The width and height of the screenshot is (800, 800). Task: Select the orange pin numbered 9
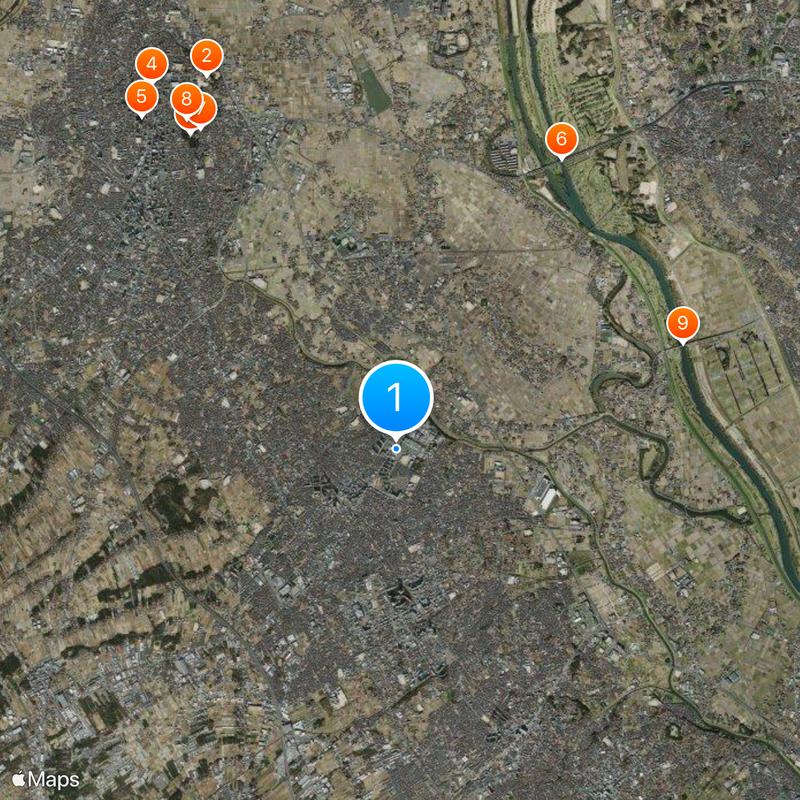(x=682, y=323)
